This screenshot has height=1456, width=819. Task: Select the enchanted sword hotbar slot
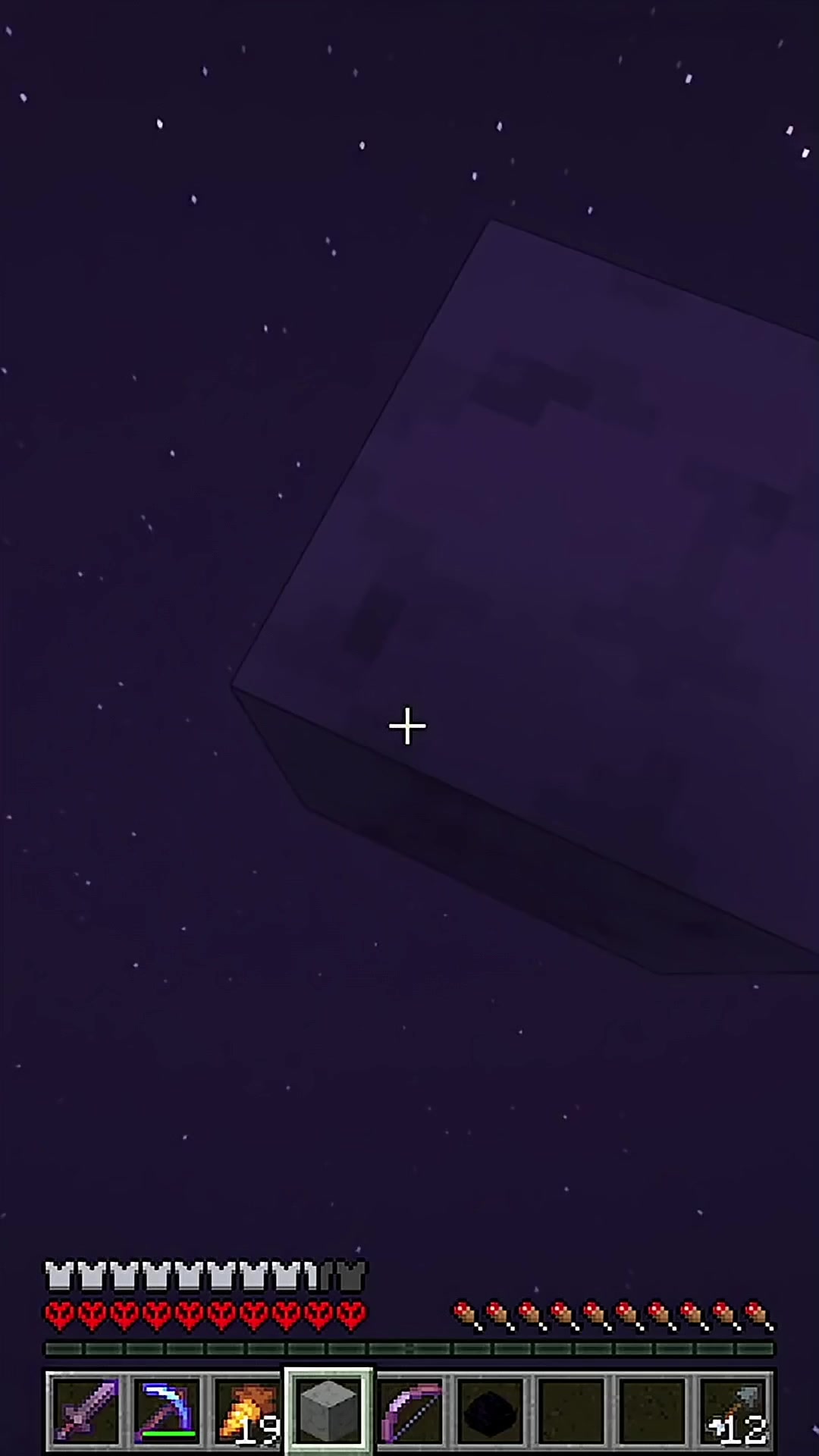[x=84, y=1411]
